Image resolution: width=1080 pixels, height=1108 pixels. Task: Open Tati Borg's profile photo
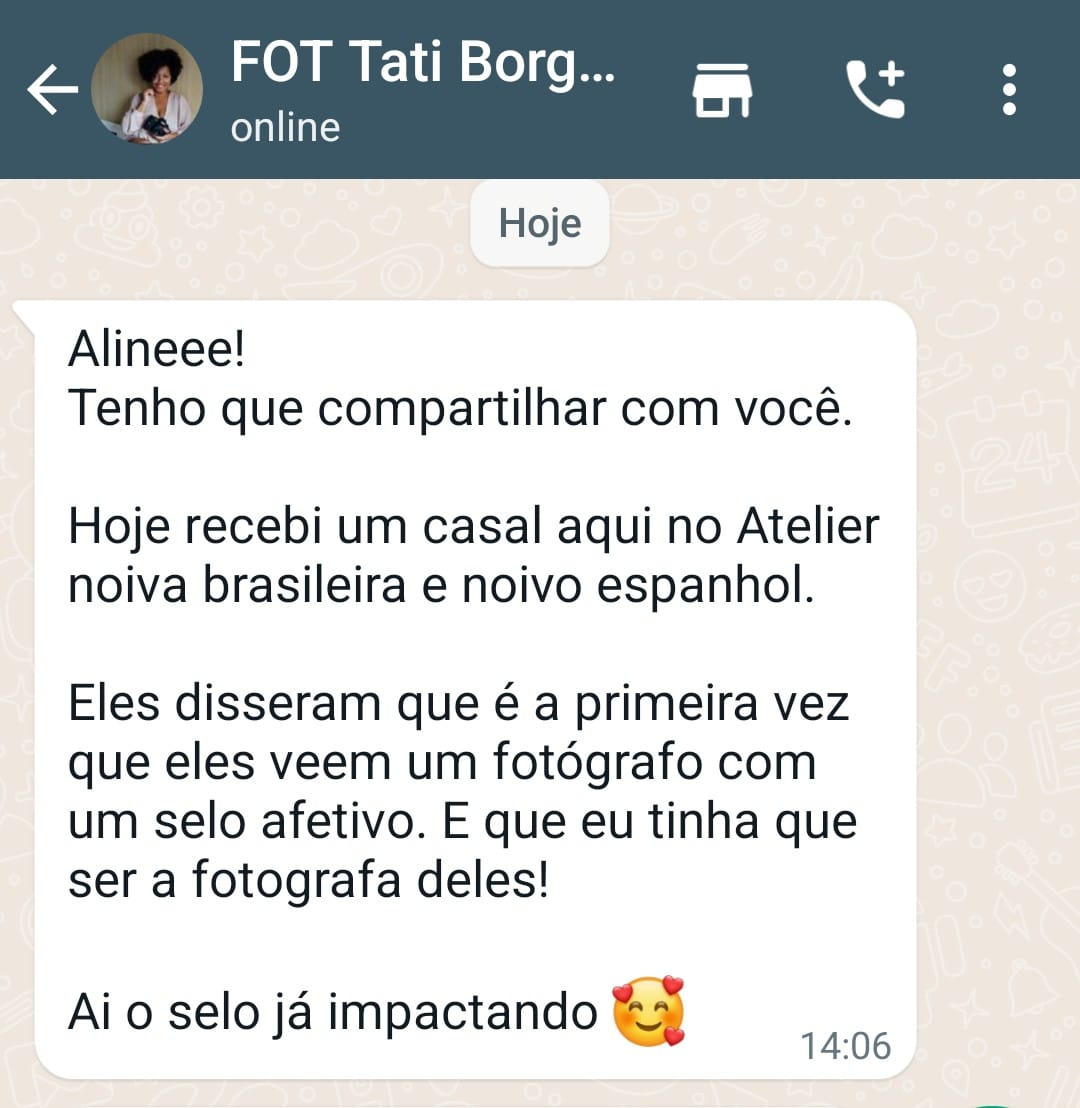click(x=147, y=90)
